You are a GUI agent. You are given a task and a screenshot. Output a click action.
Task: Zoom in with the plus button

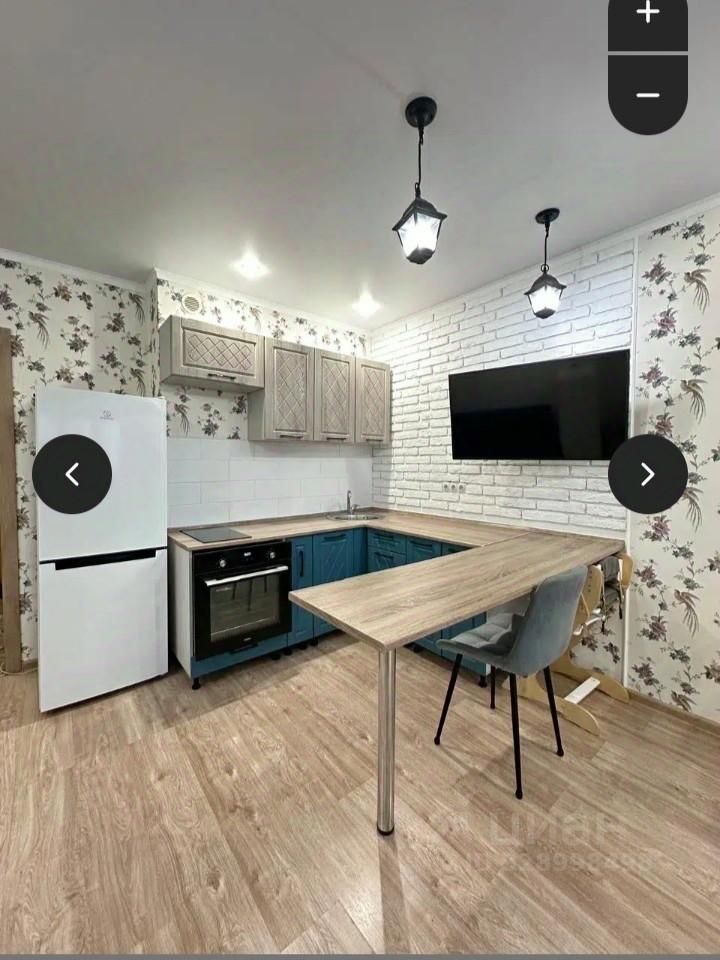tap(648, 15)
